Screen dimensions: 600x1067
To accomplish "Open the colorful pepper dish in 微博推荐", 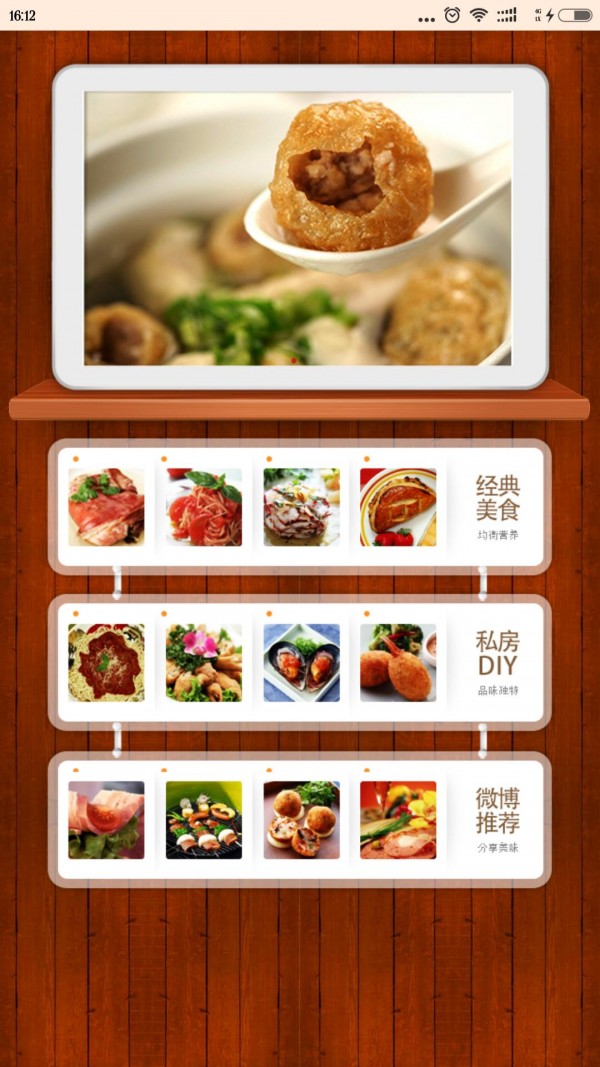I will pos(398,820).
